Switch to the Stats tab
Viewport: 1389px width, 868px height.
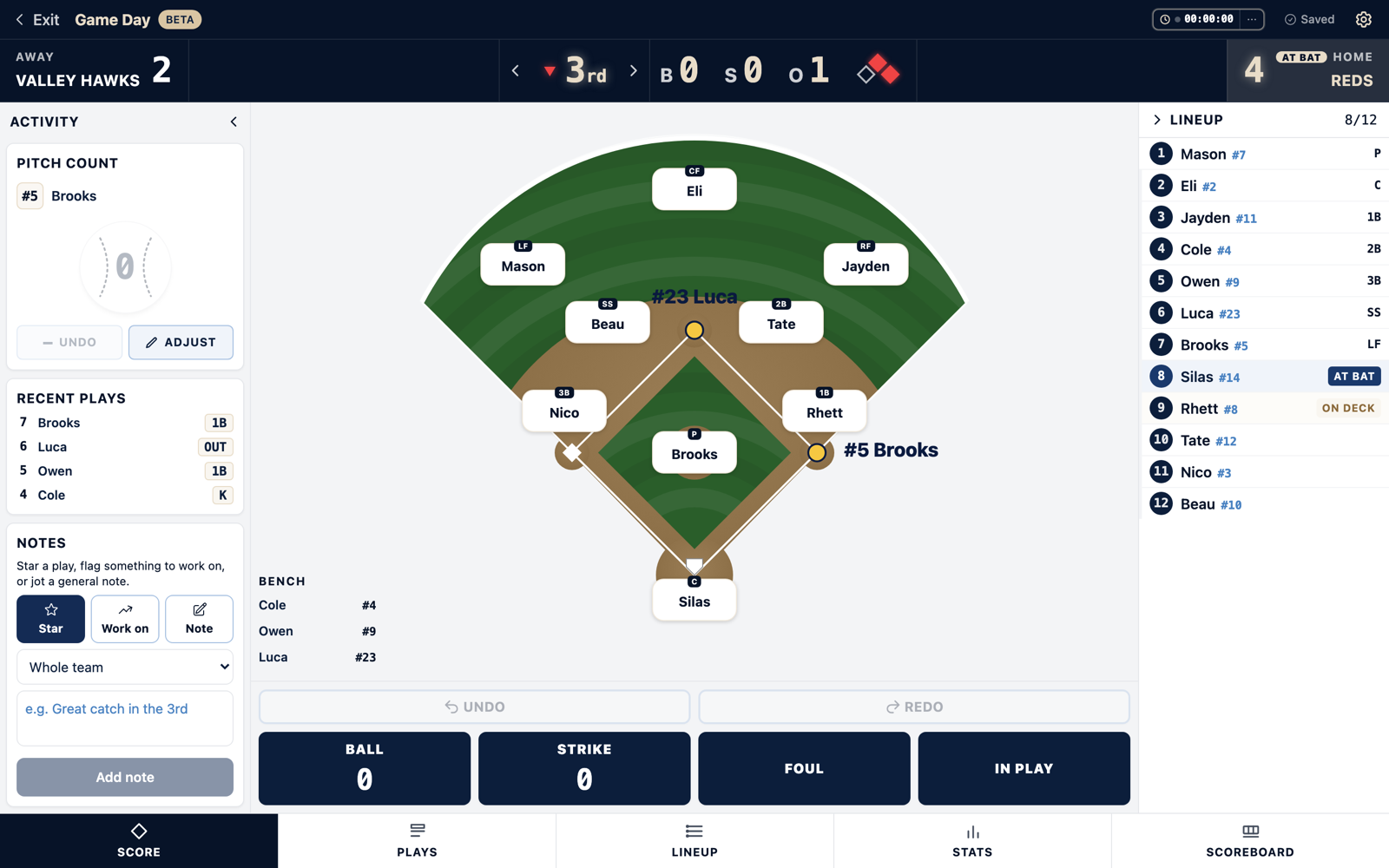click(x=972, y=841)
